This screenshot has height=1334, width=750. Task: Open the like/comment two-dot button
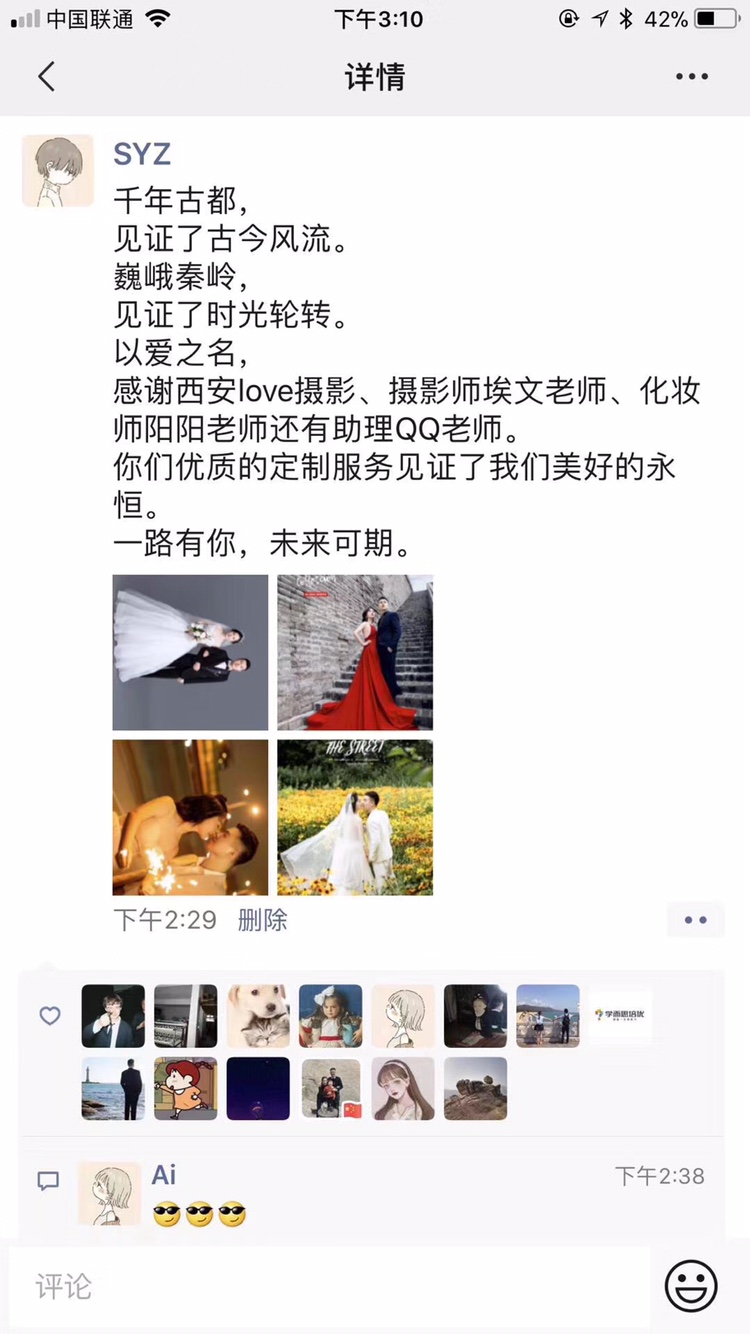coord(695,920)
